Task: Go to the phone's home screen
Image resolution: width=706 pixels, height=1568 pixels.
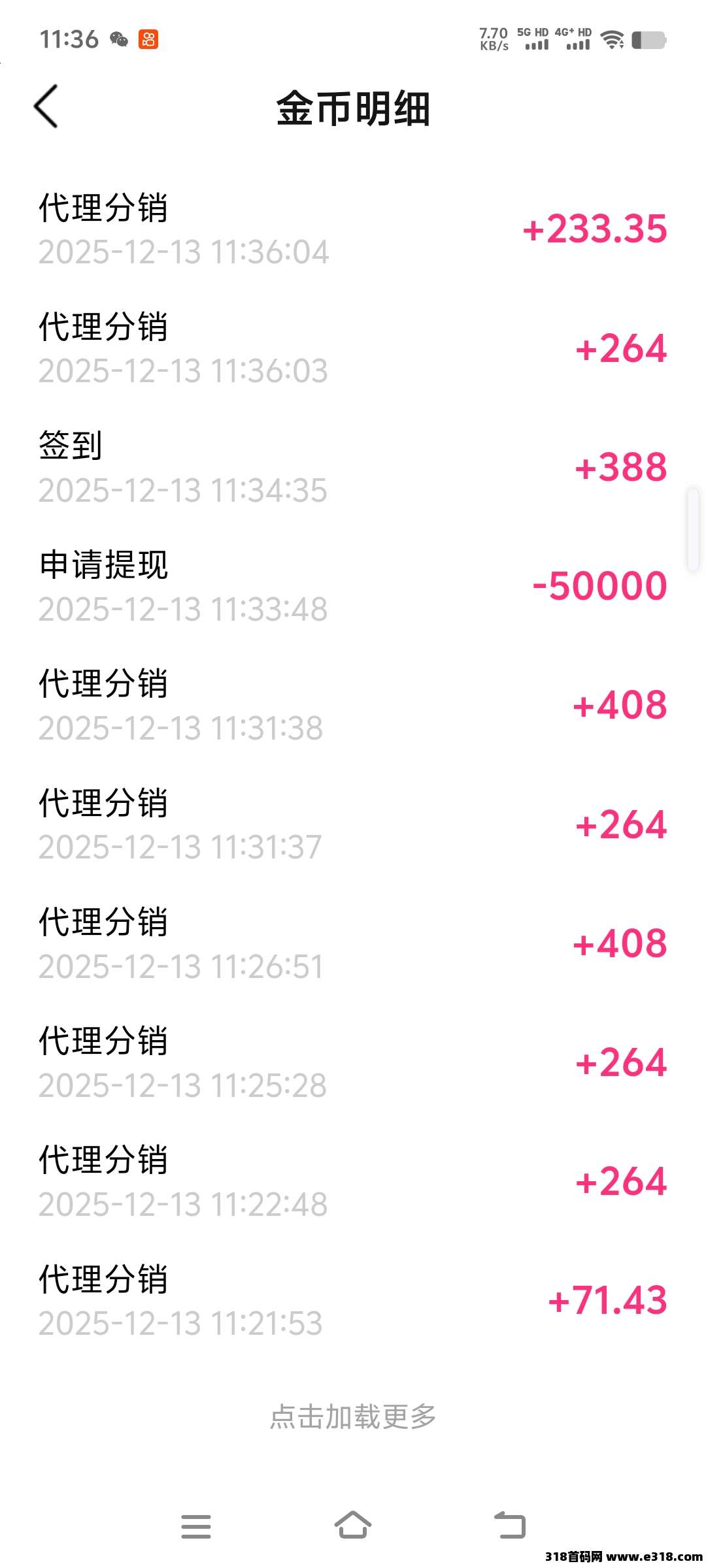Action: coord(353,1525)
